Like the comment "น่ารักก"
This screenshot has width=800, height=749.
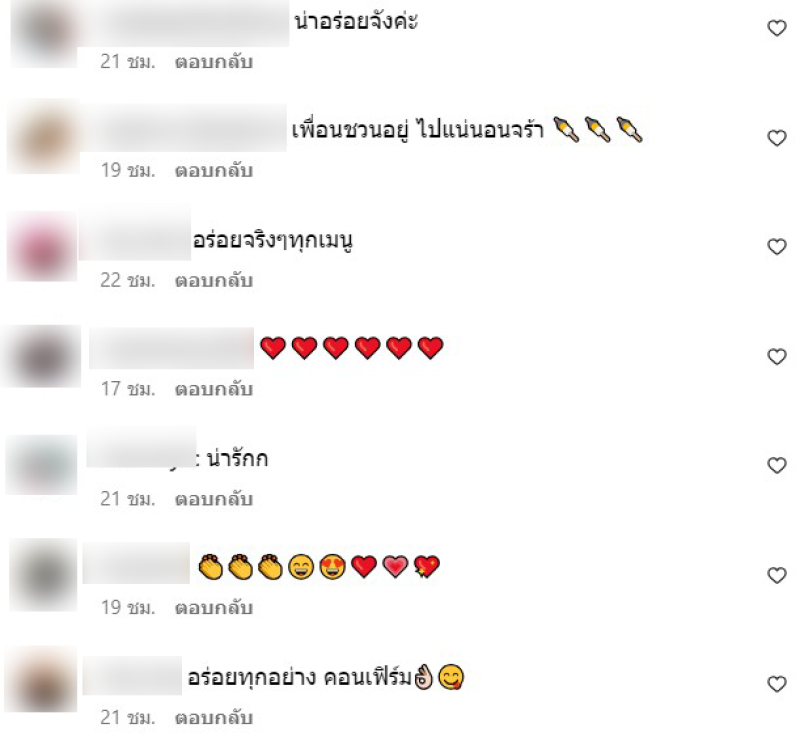coord(776,465)
